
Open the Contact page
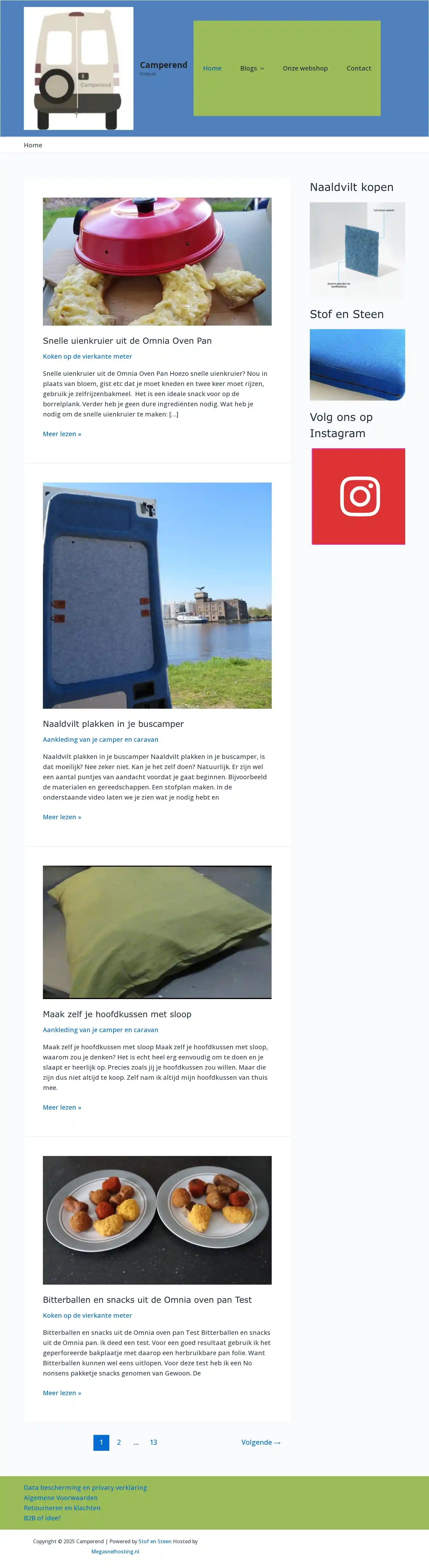[x=358, y=68]
